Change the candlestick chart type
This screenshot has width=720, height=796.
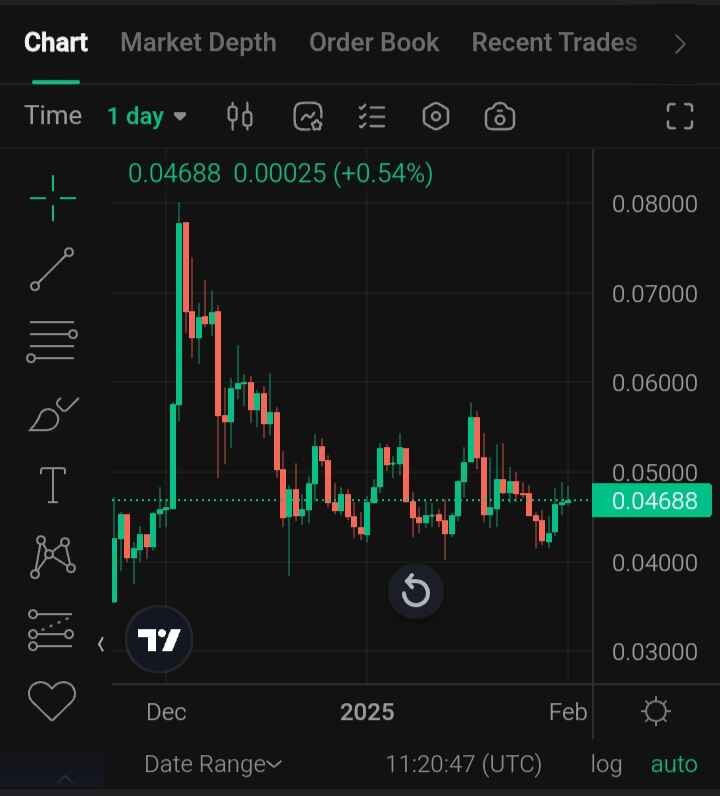[240, 116]
